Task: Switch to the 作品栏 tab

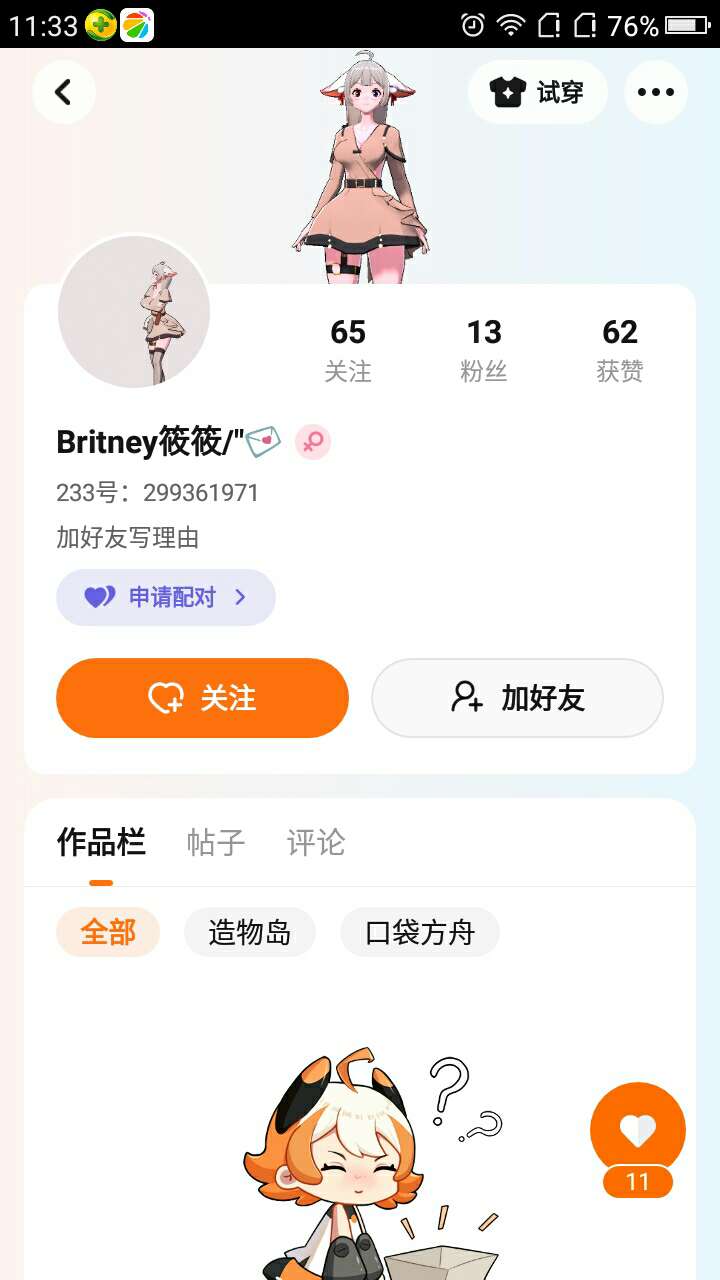Action: pos(101,843)
